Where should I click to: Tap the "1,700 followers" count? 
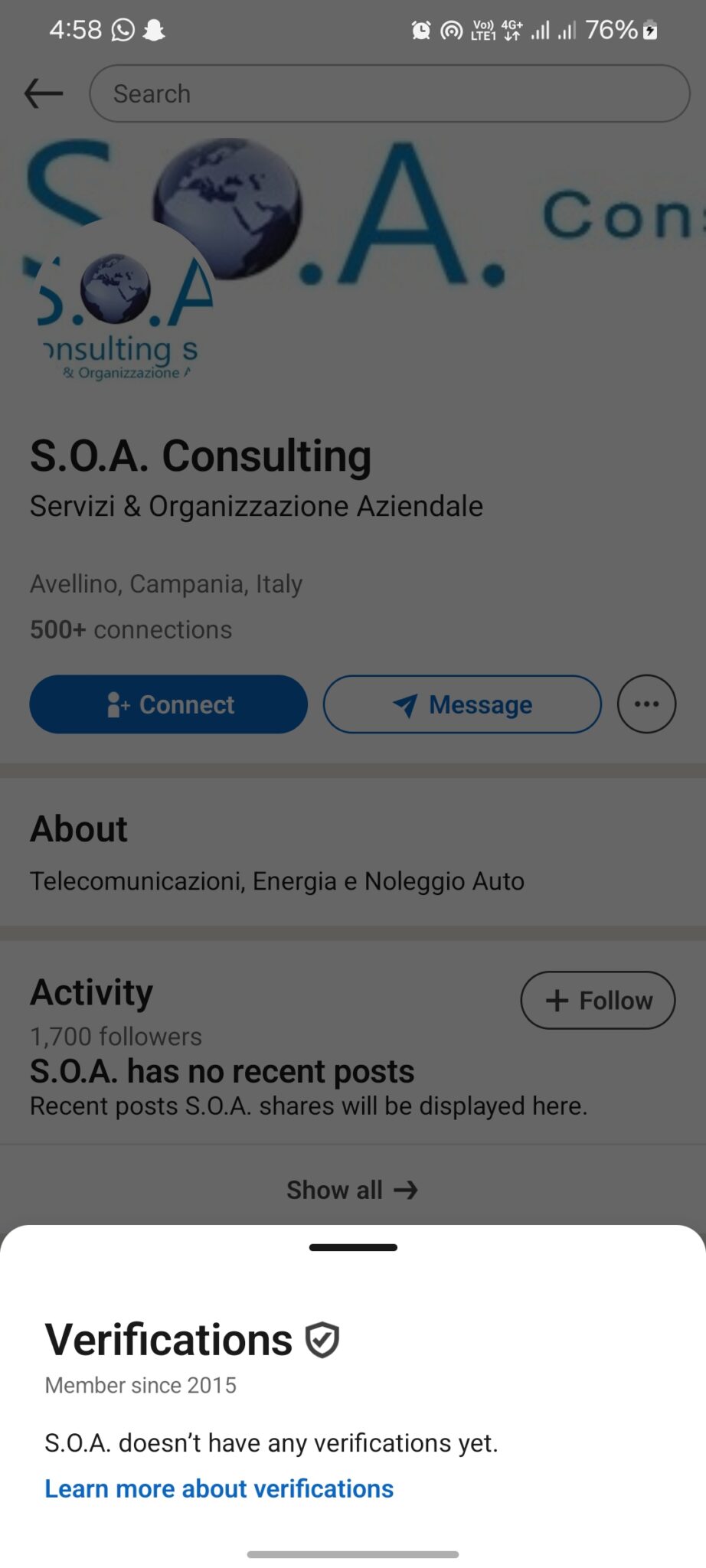pos(115,1036)
